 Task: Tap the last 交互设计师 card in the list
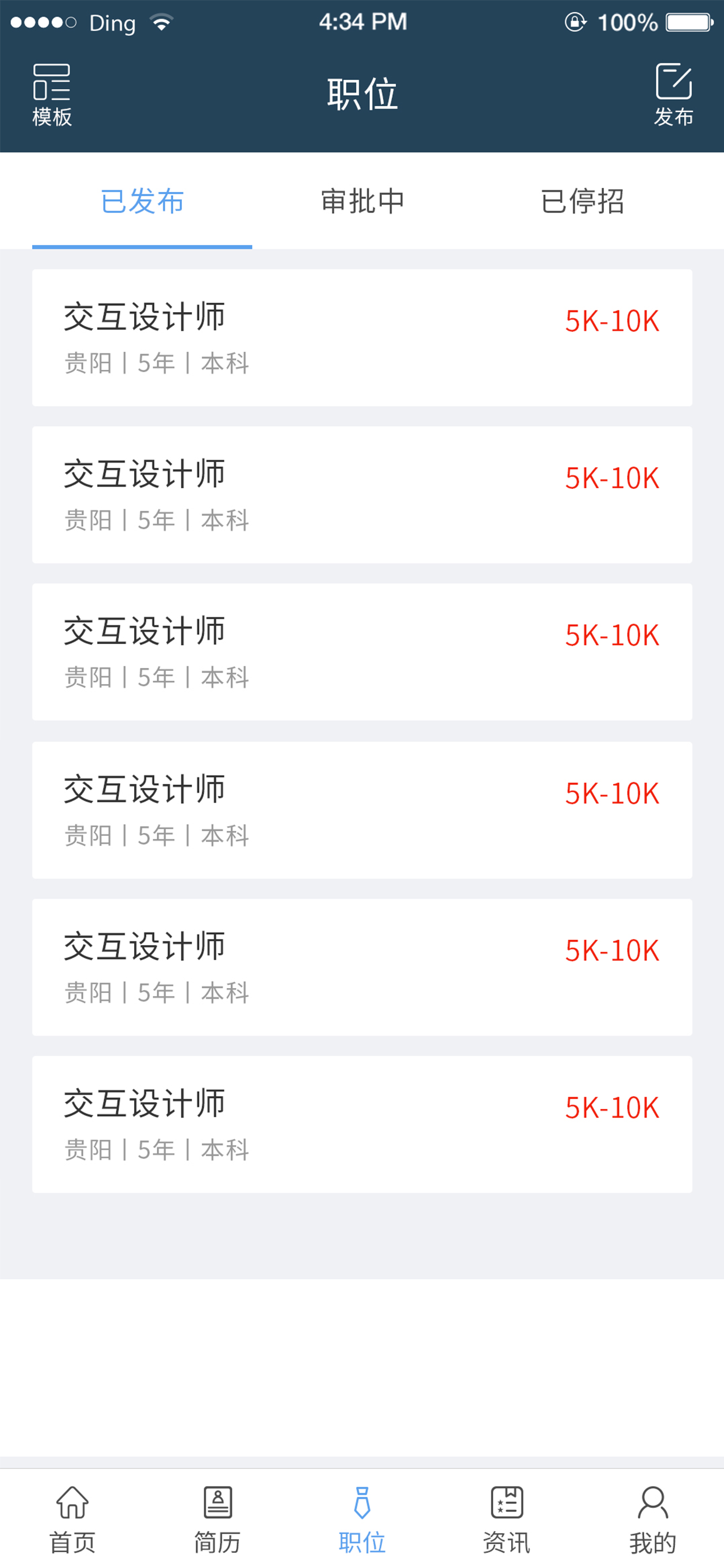pyautogui.click(x=362, y=1123)
